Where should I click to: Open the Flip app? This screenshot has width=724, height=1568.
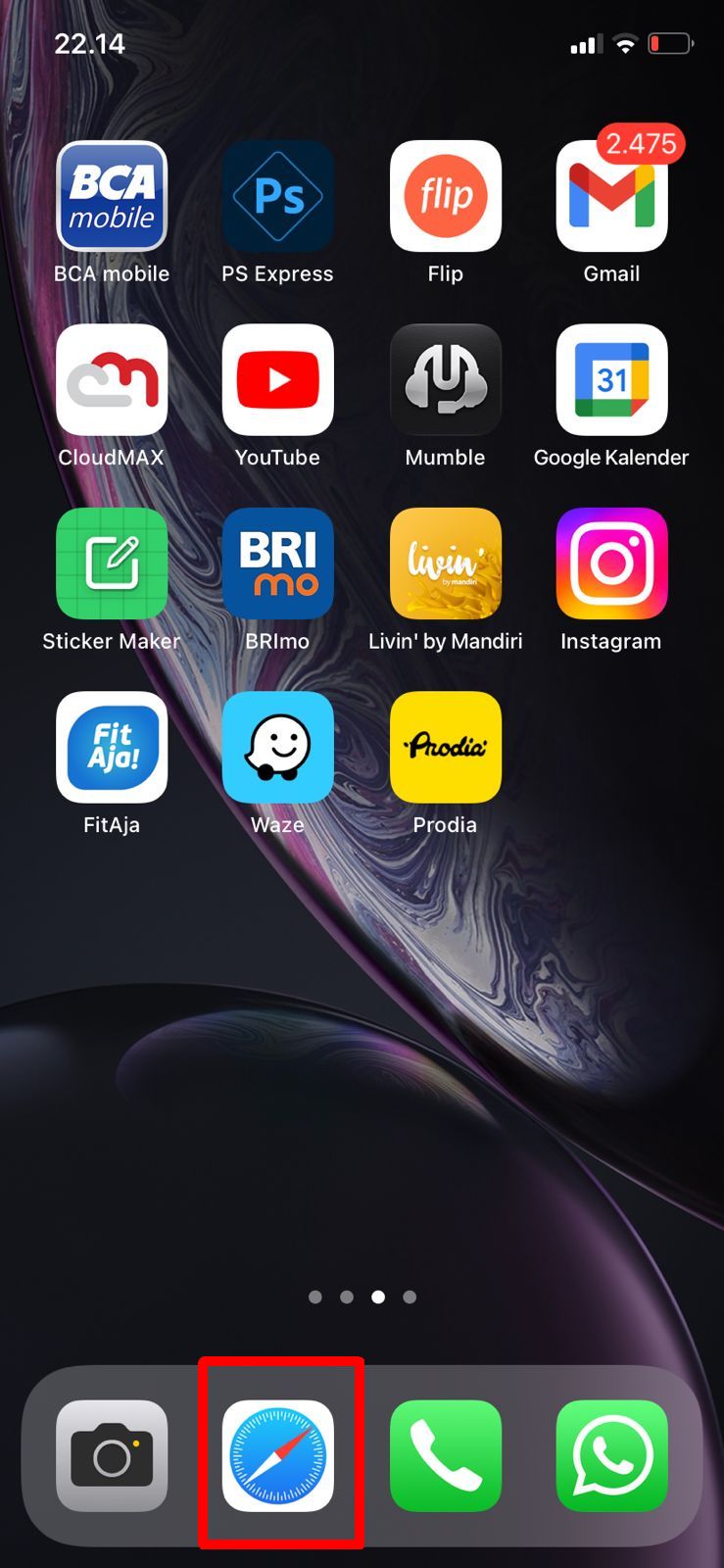click(x=446, y=196)
